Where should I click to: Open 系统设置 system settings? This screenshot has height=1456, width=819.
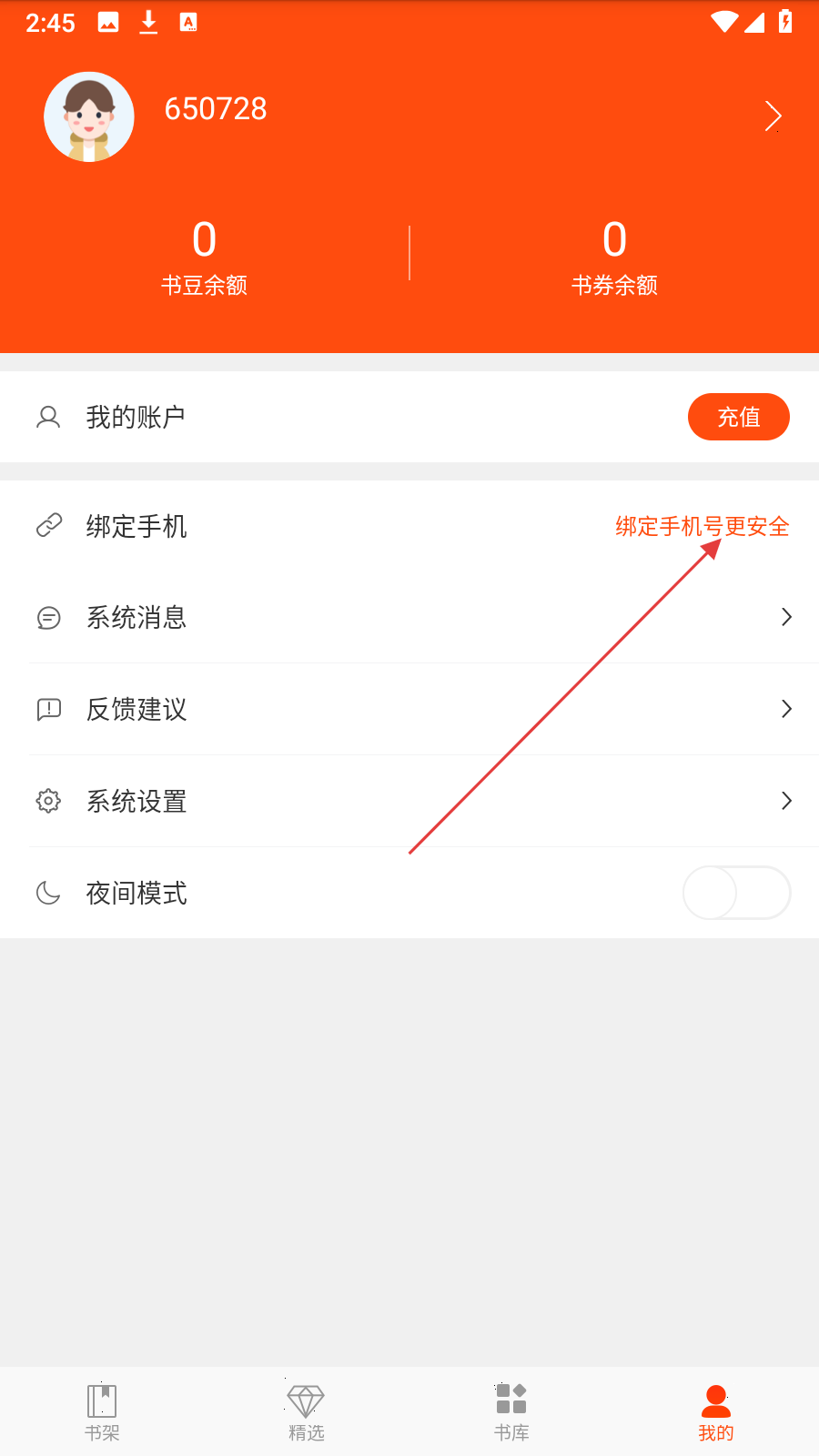click(136, 801)
